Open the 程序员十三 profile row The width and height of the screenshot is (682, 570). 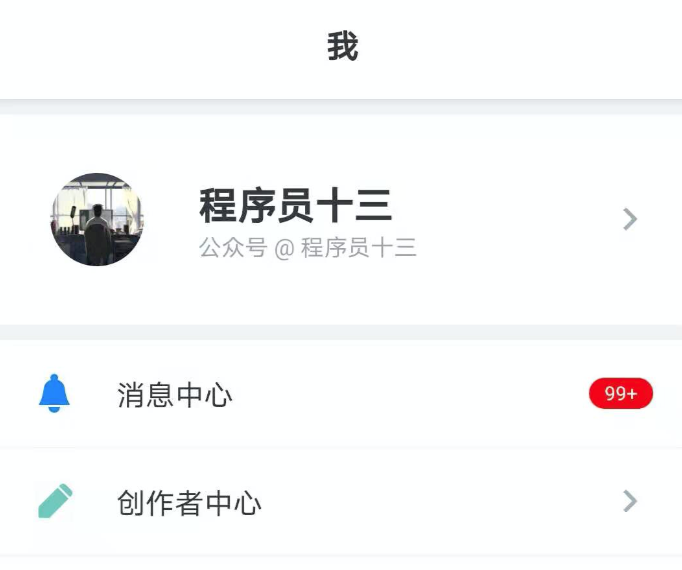[x=400, y=219]
